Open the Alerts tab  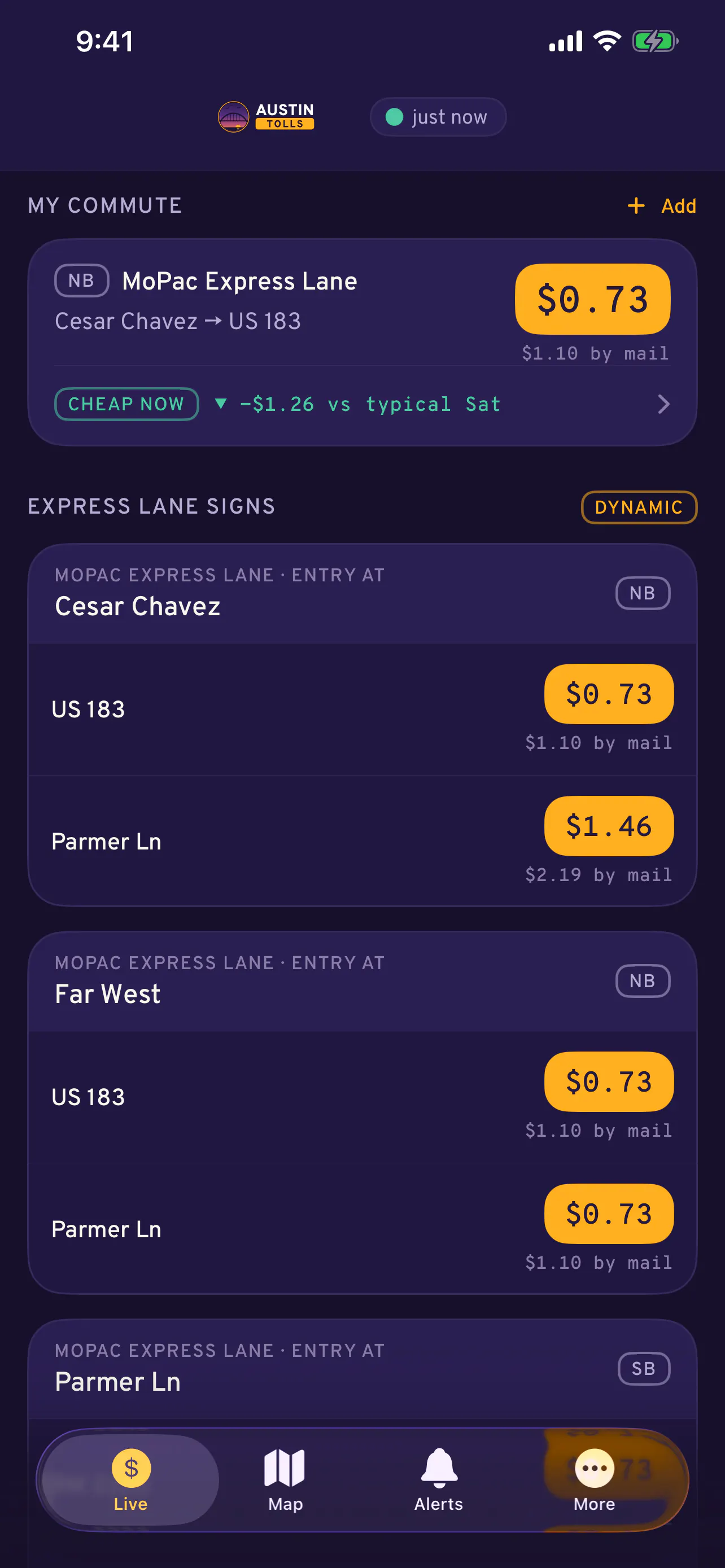pyautogui.click(x=439, y=1479)
